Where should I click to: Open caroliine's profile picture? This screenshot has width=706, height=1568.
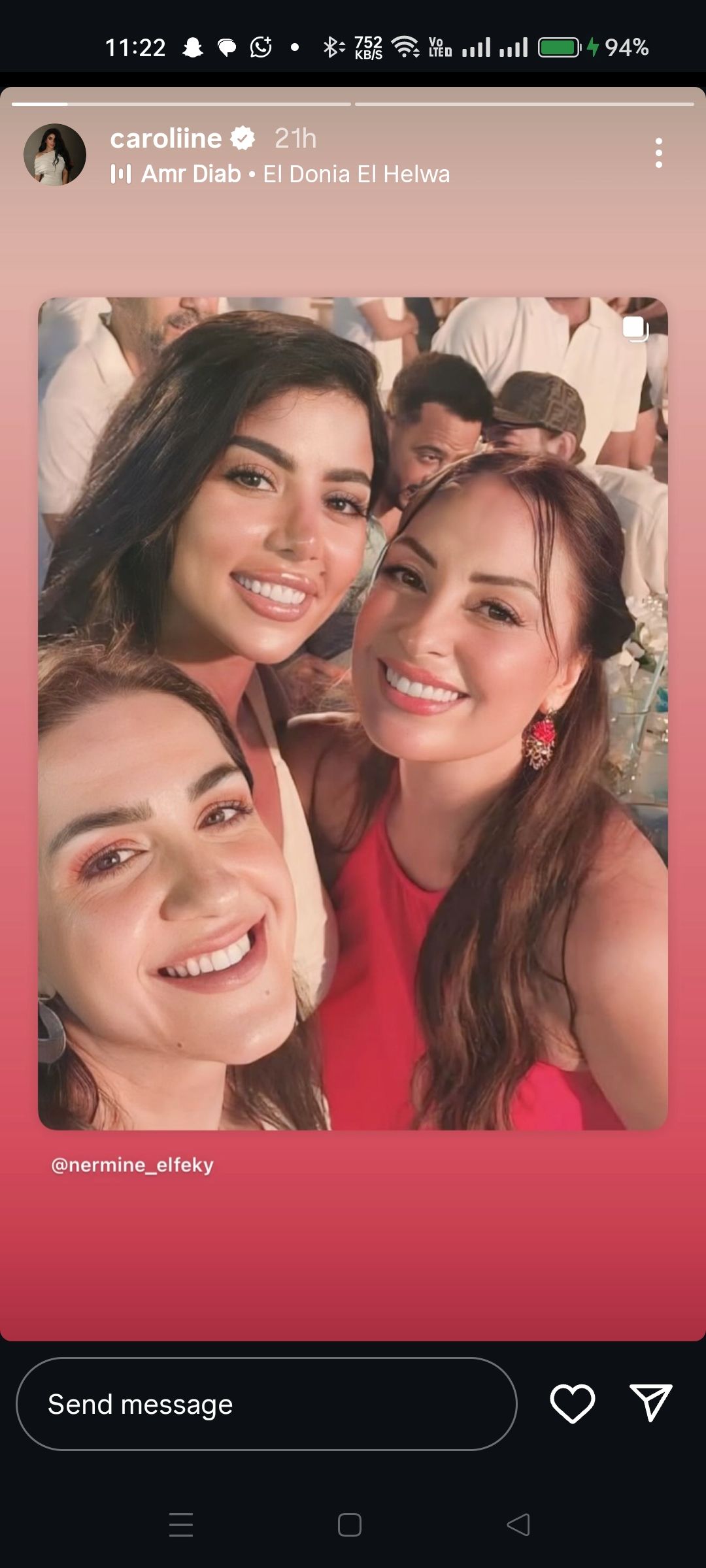55,155
